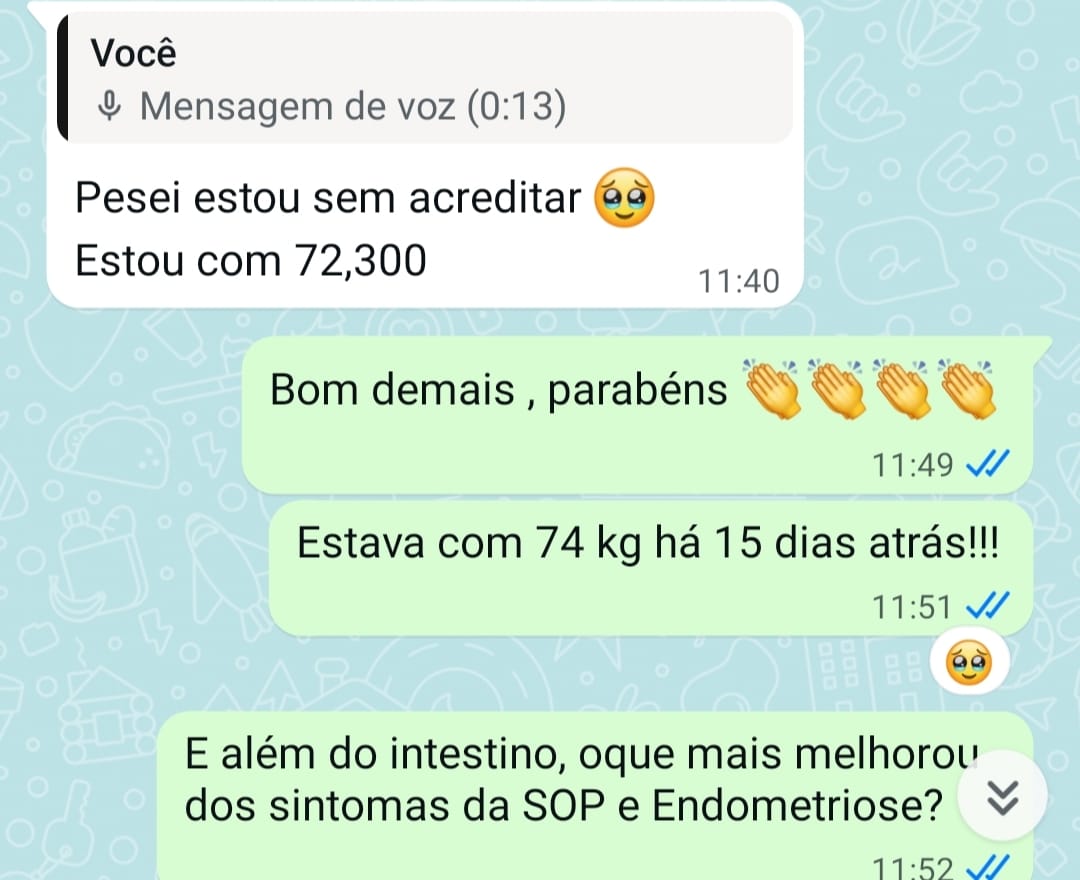Jump to latest messages with down arrow
The width and height of the screenshot is (1080, 880).
(1002, 797)
